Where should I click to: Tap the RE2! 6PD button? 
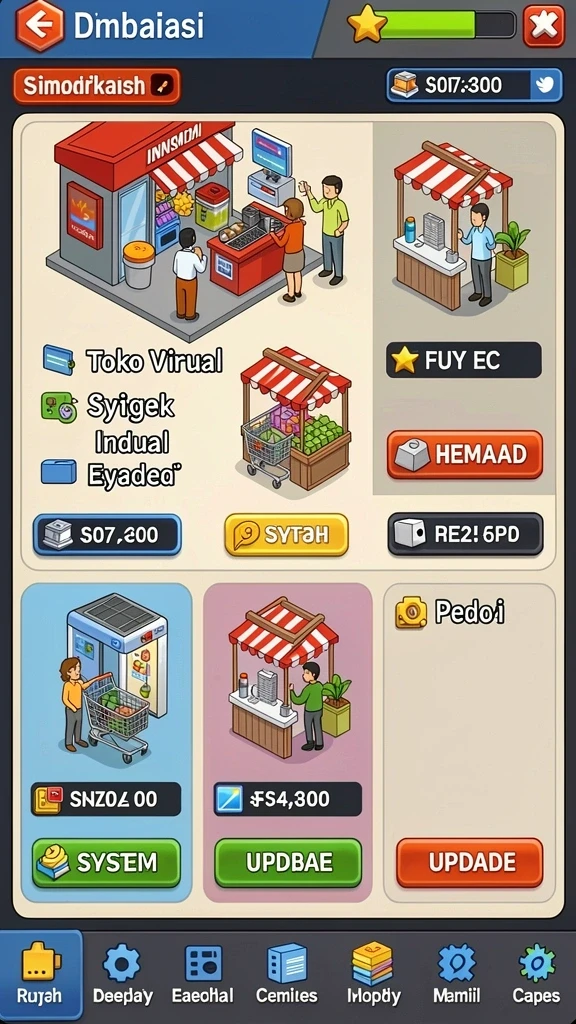click(465, 535)
